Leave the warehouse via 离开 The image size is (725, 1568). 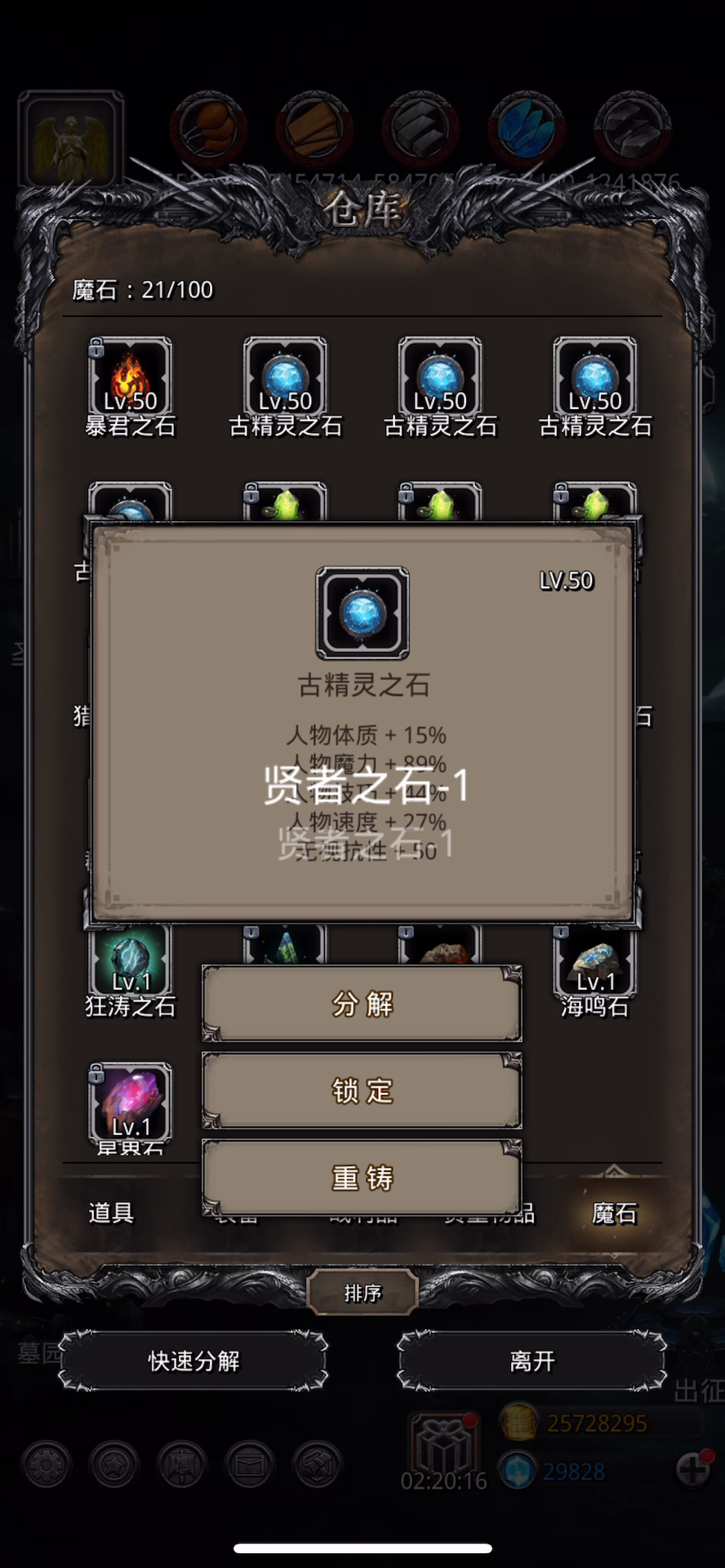[x=532, y=1361]
